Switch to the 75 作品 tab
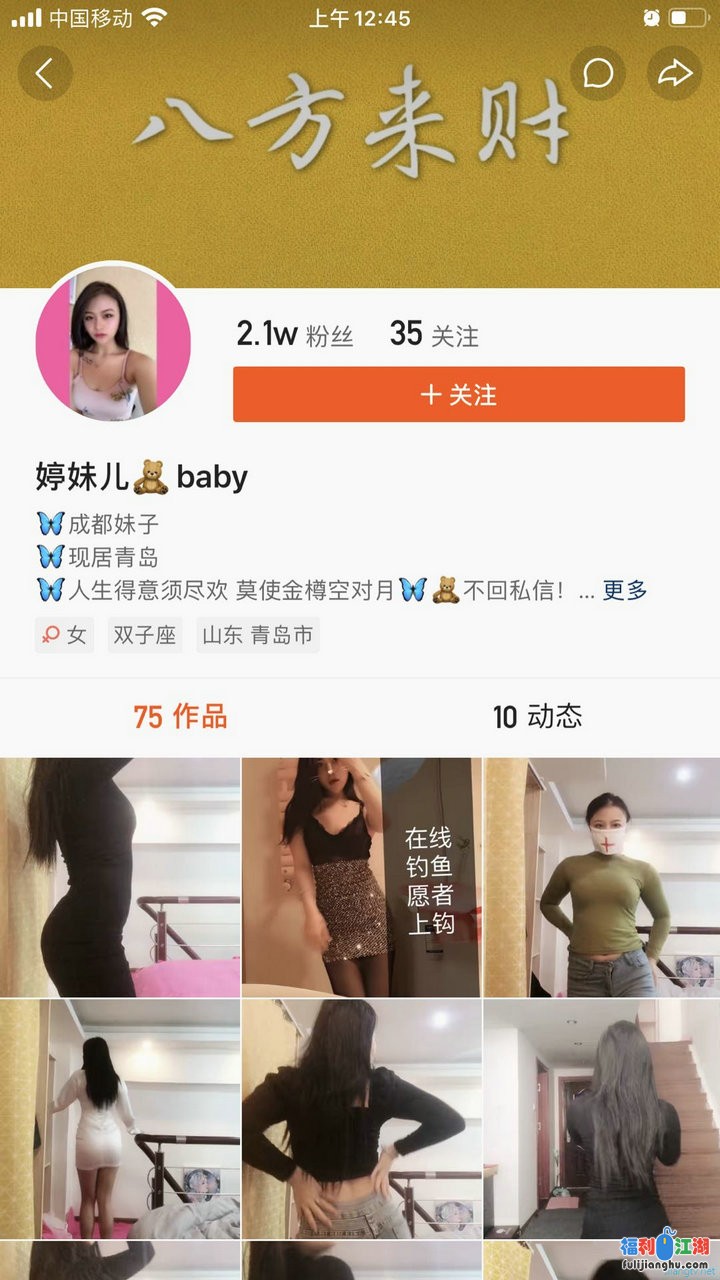 [180, 716]
